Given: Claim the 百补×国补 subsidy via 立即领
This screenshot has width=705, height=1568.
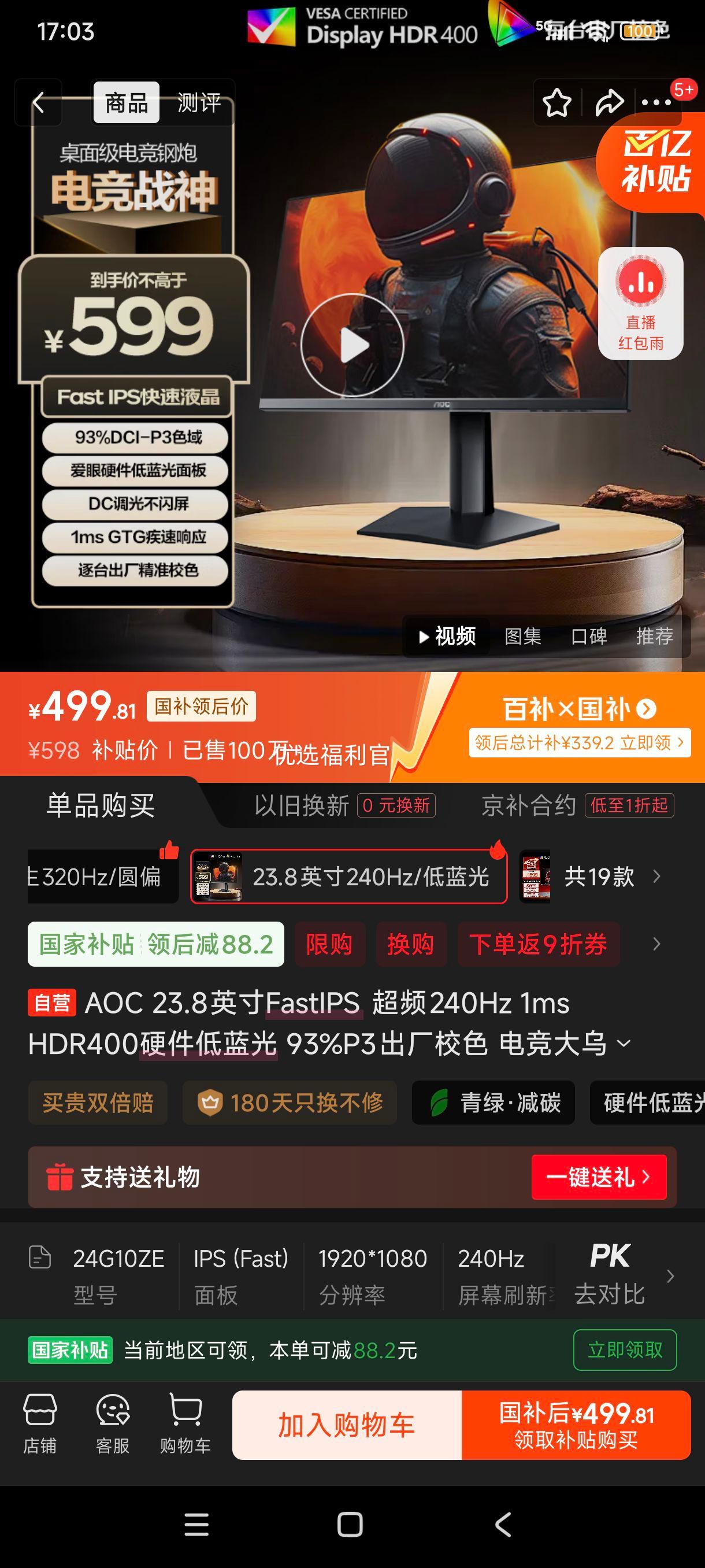Looking at the screenshot, I should (579, 742).
